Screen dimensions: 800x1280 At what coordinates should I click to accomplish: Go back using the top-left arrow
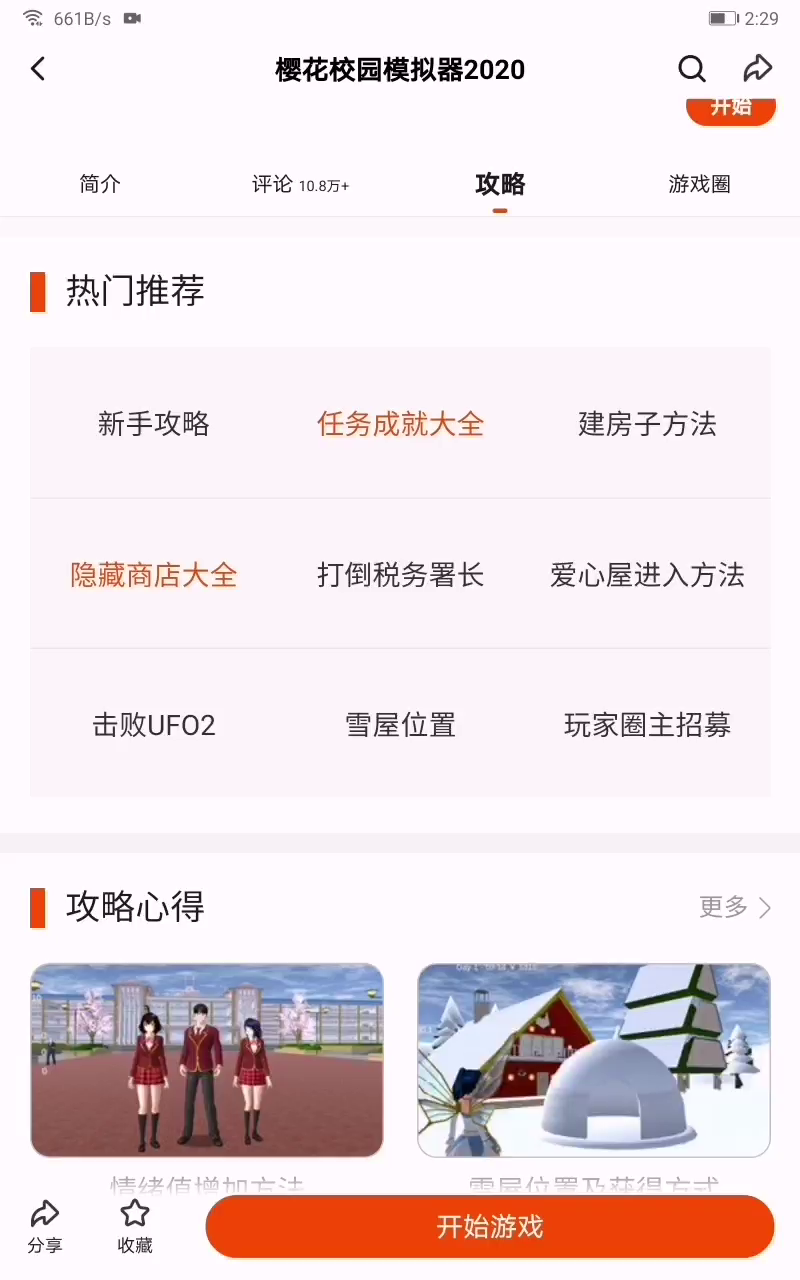point(38,69)
